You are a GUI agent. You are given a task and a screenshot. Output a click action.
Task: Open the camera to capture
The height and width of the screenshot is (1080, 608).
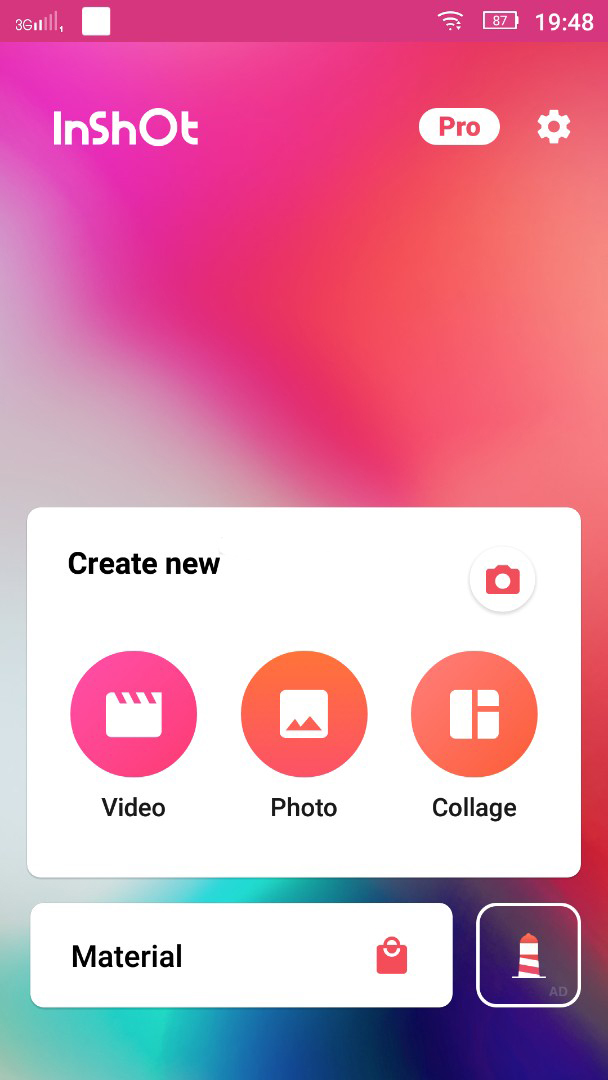(x=502, y=580)
